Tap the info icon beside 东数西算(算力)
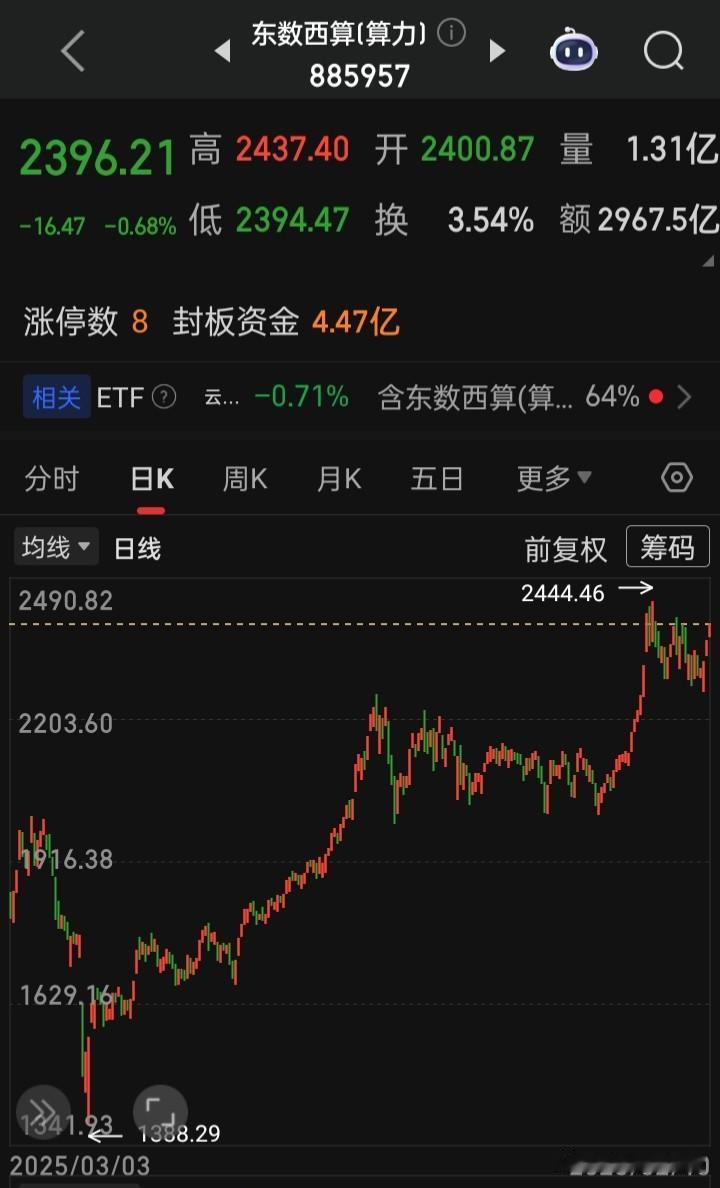The image size is (720, 1188). tap(450, 32)
